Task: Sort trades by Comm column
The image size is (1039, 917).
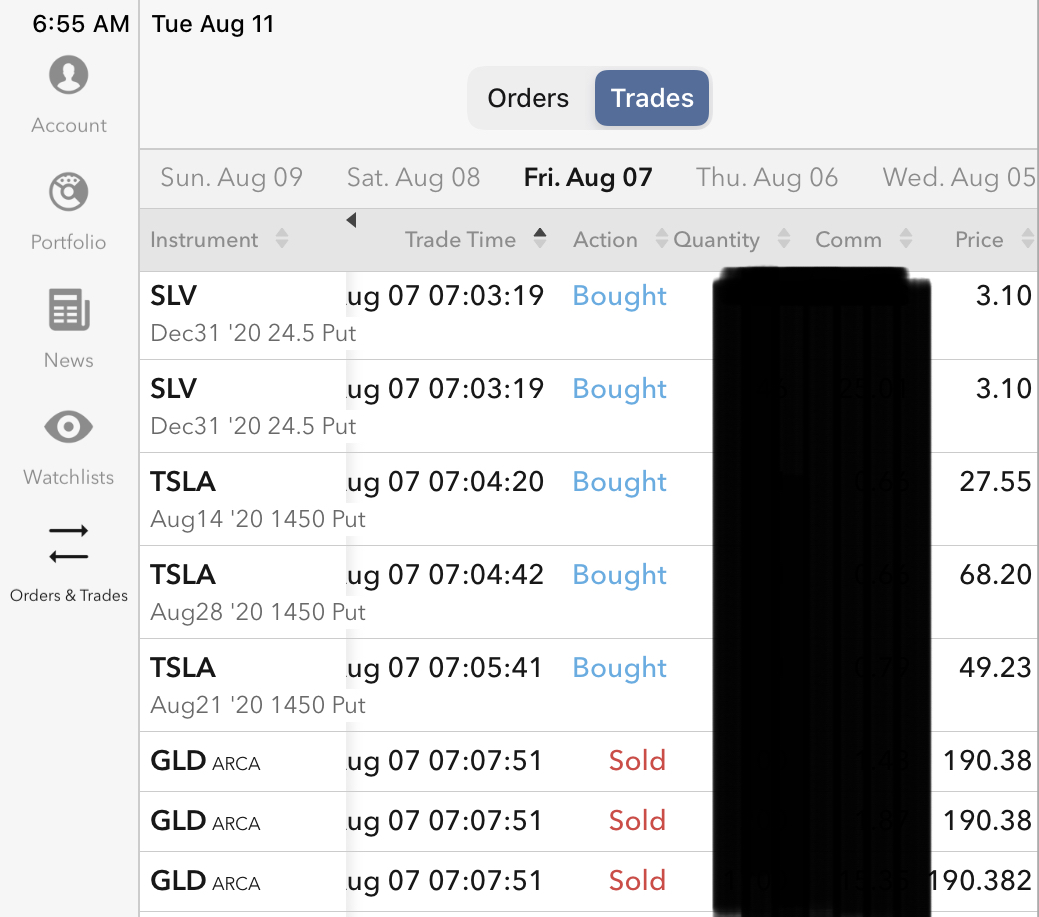Action: [849, 240]
